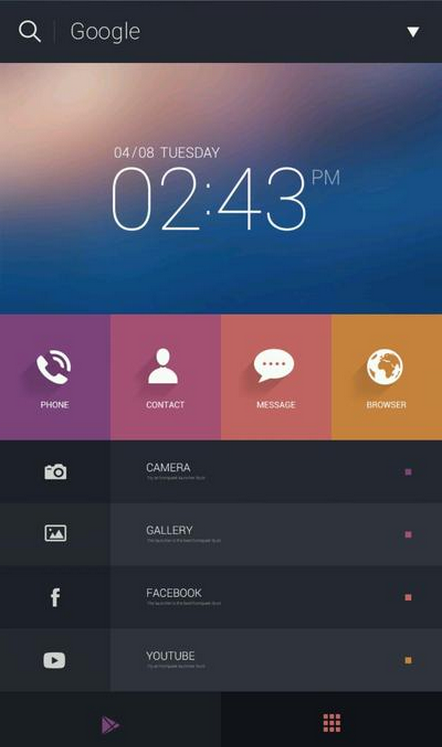Open the Phone tile
This screenshot has height=747, width=442.
(x=55, y=377)
